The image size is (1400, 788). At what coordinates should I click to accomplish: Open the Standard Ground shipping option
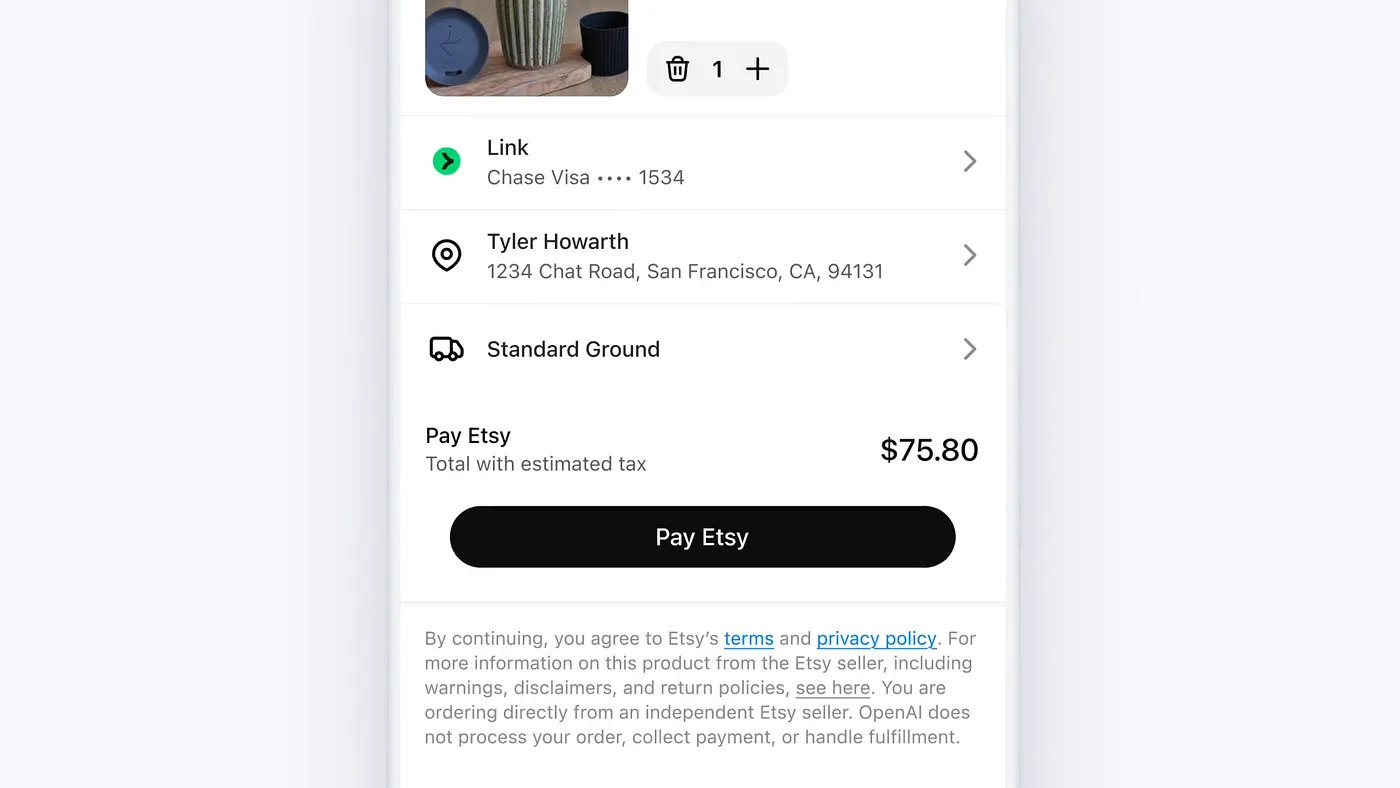pos(703,349)
